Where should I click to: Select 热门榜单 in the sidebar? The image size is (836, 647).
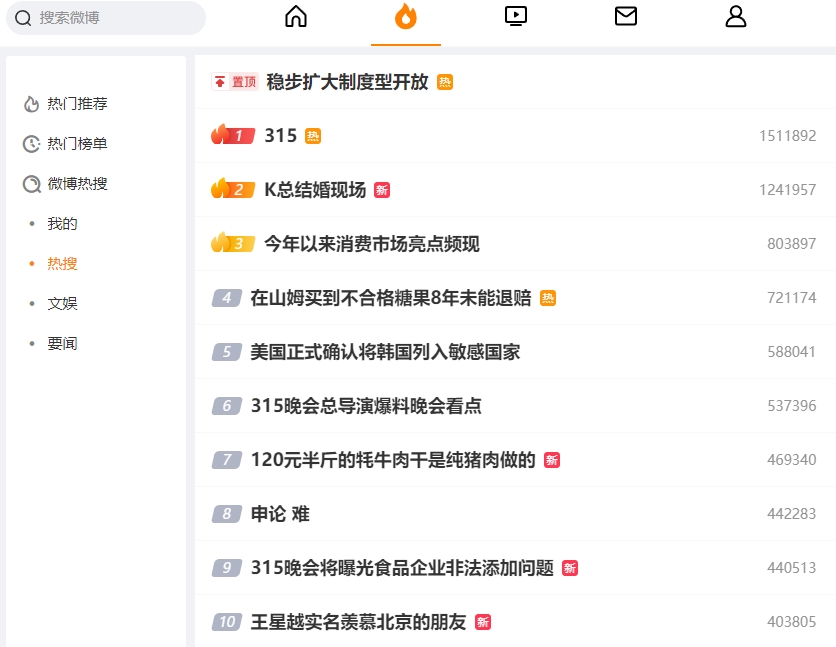click(x=77, y=143)
